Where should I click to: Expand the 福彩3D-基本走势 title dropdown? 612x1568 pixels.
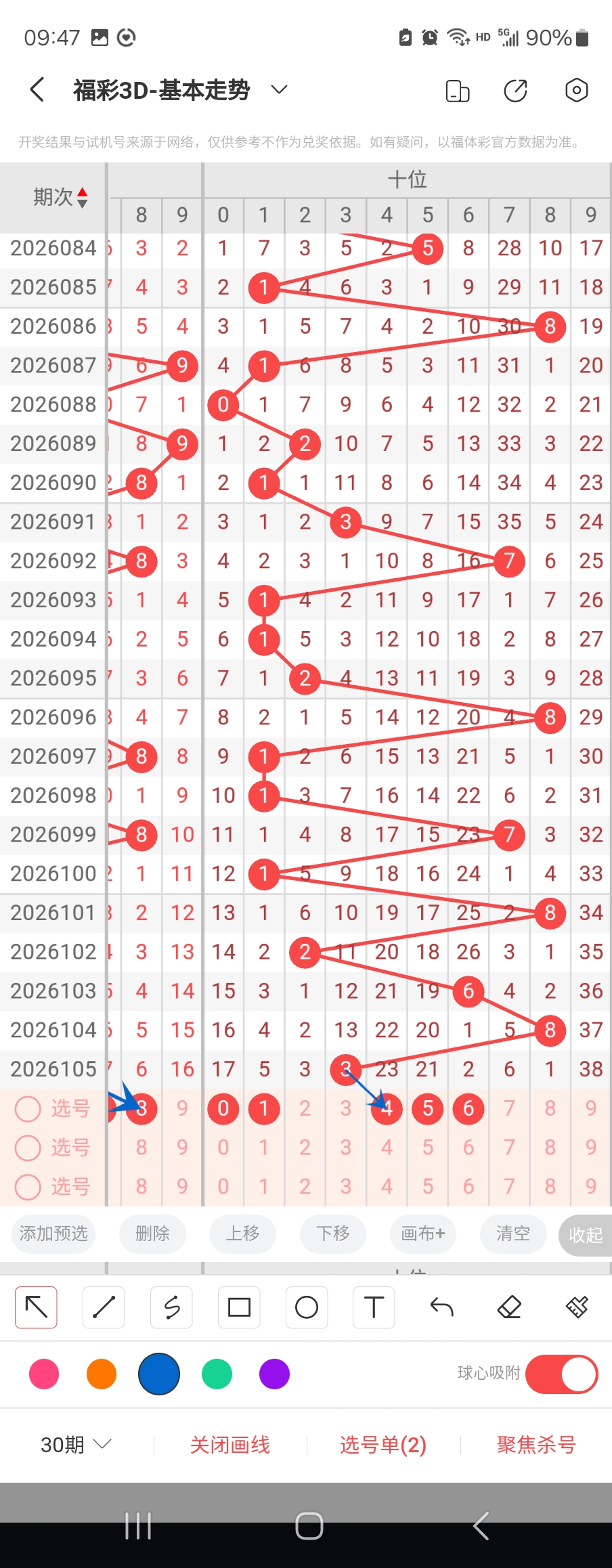click(279, 89)
